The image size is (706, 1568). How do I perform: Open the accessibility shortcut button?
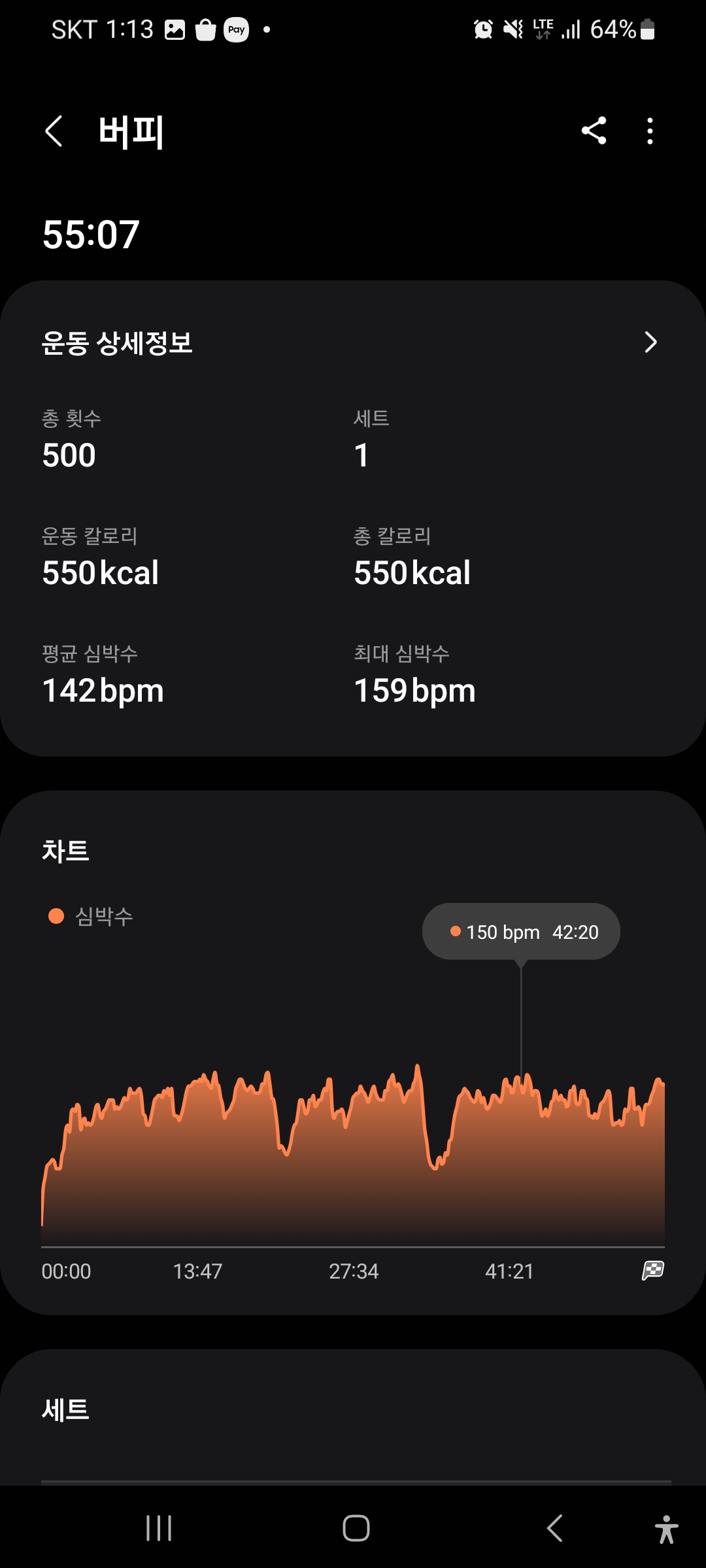point(666,1529)
